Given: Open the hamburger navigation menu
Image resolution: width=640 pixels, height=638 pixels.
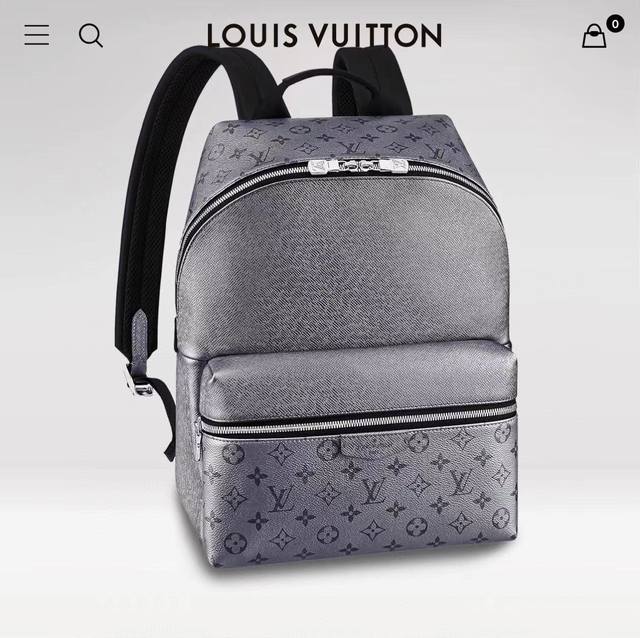Looking at the screenshot, I should [37, 35].
